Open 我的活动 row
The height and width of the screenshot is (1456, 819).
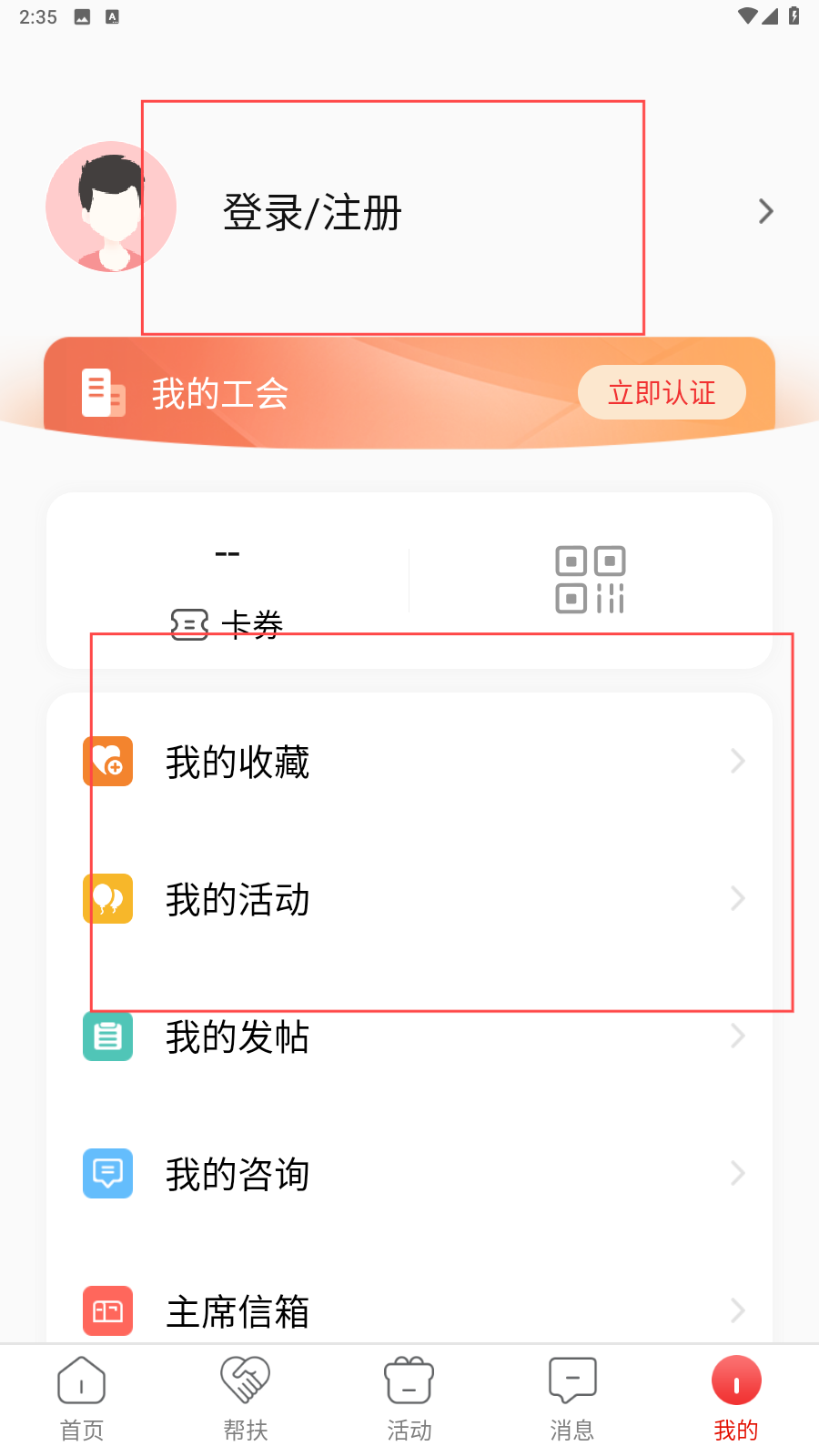[x=409, y=899]
